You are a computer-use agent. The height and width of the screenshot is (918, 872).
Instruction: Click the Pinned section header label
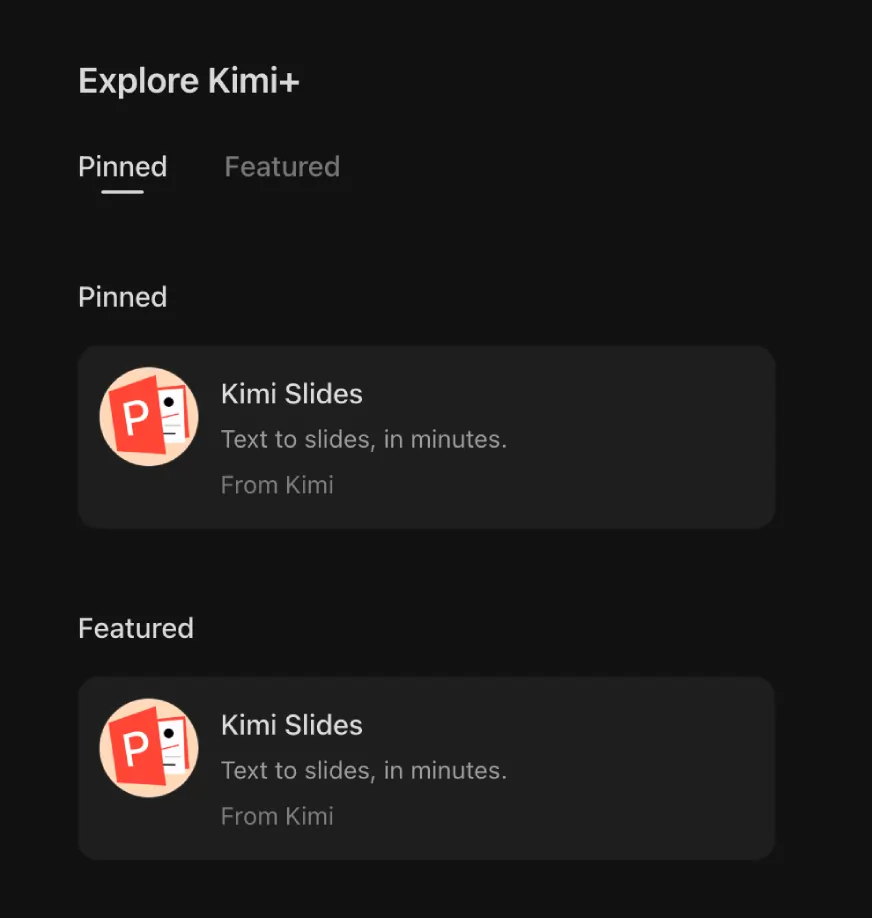pyautogui.click(x=122, y=296)
